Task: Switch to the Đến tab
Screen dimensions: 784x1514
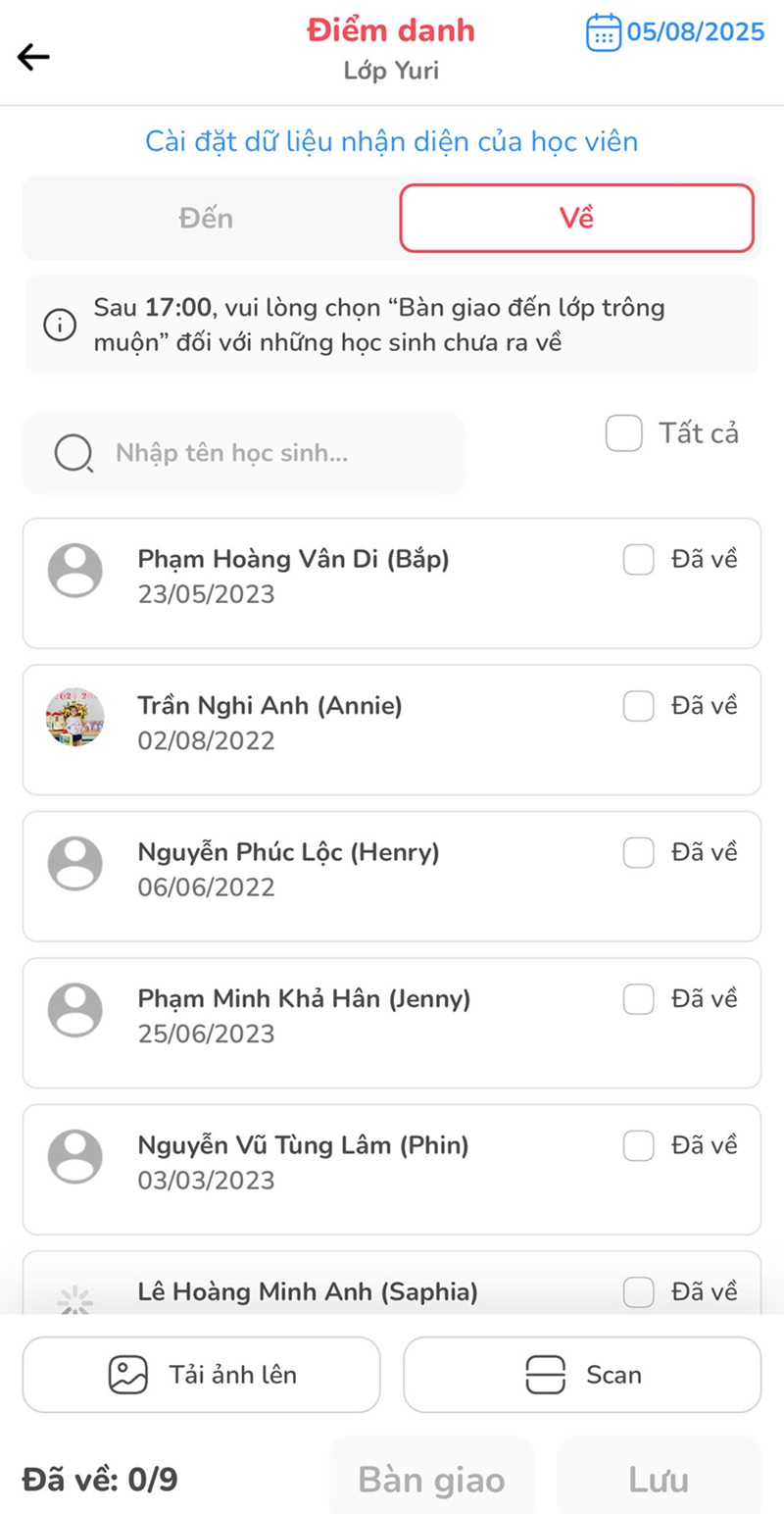Action: [x=207, y=218]
